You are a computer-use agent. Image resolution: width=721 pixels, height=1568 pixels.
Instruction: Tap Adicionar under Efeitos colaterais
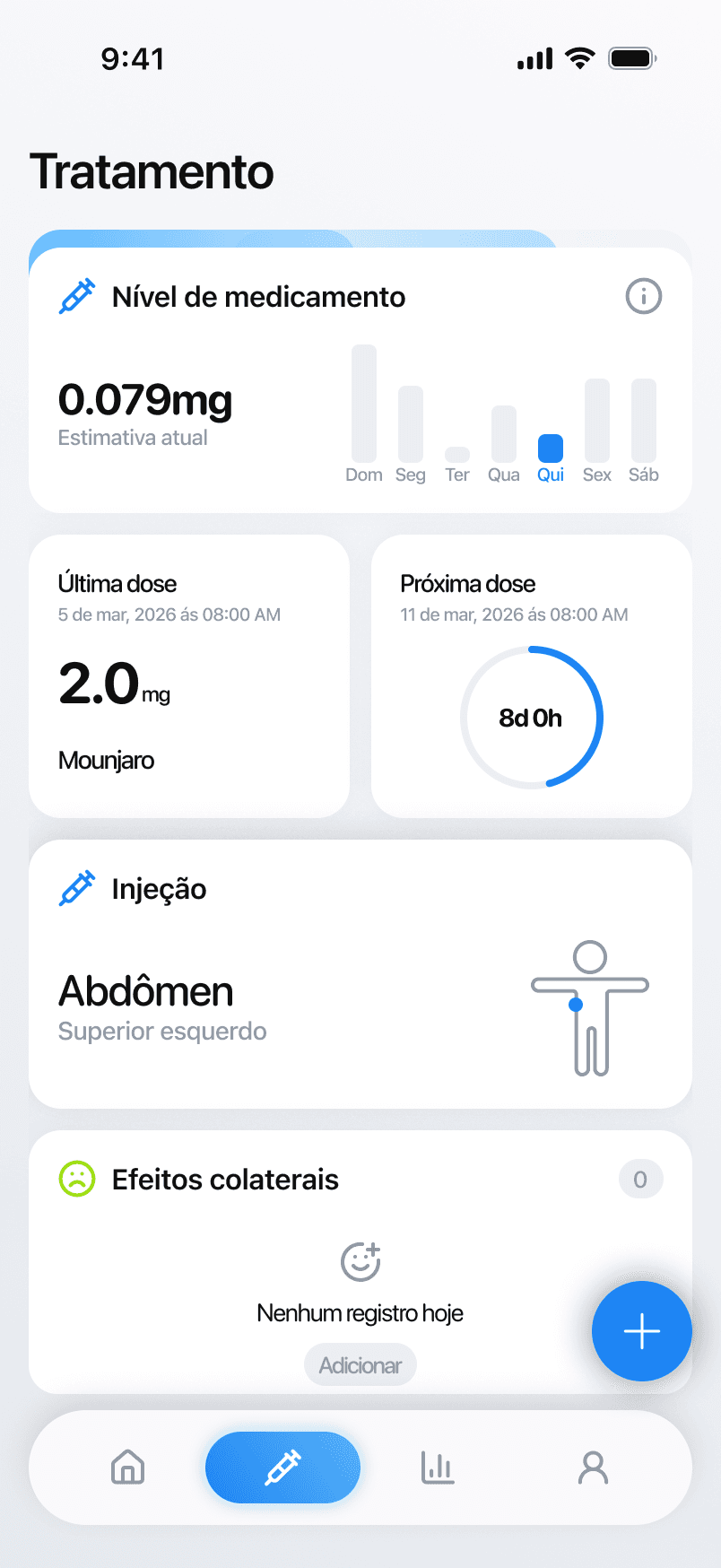pos(360,1364)
